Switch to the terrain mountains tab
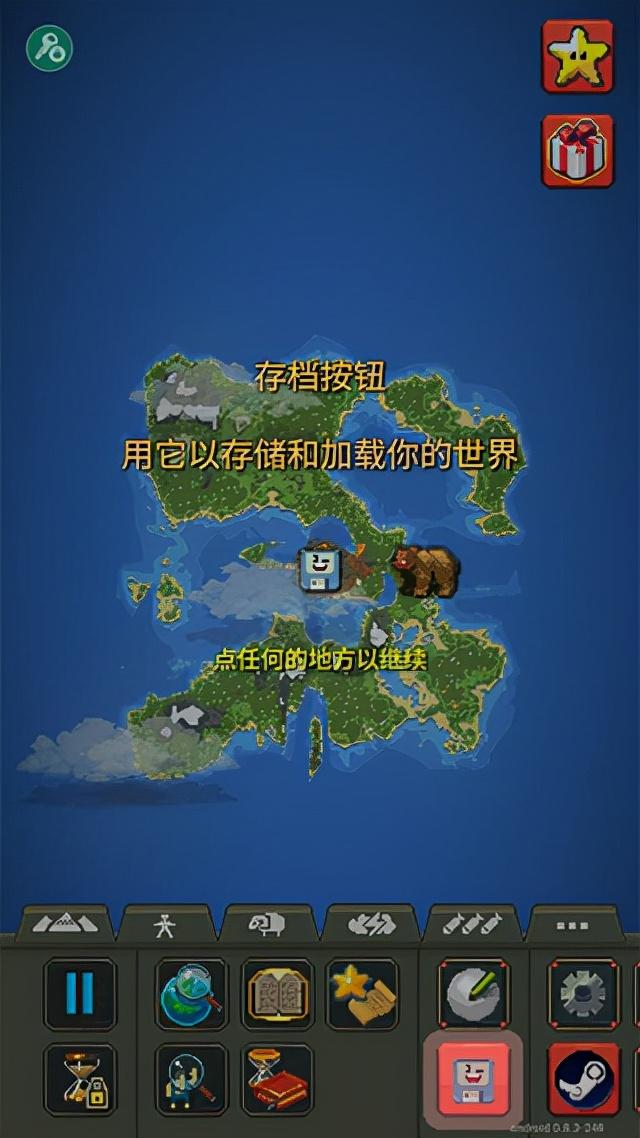The height and width of the screenshot is (1138, 640). [x=65, y=925]
